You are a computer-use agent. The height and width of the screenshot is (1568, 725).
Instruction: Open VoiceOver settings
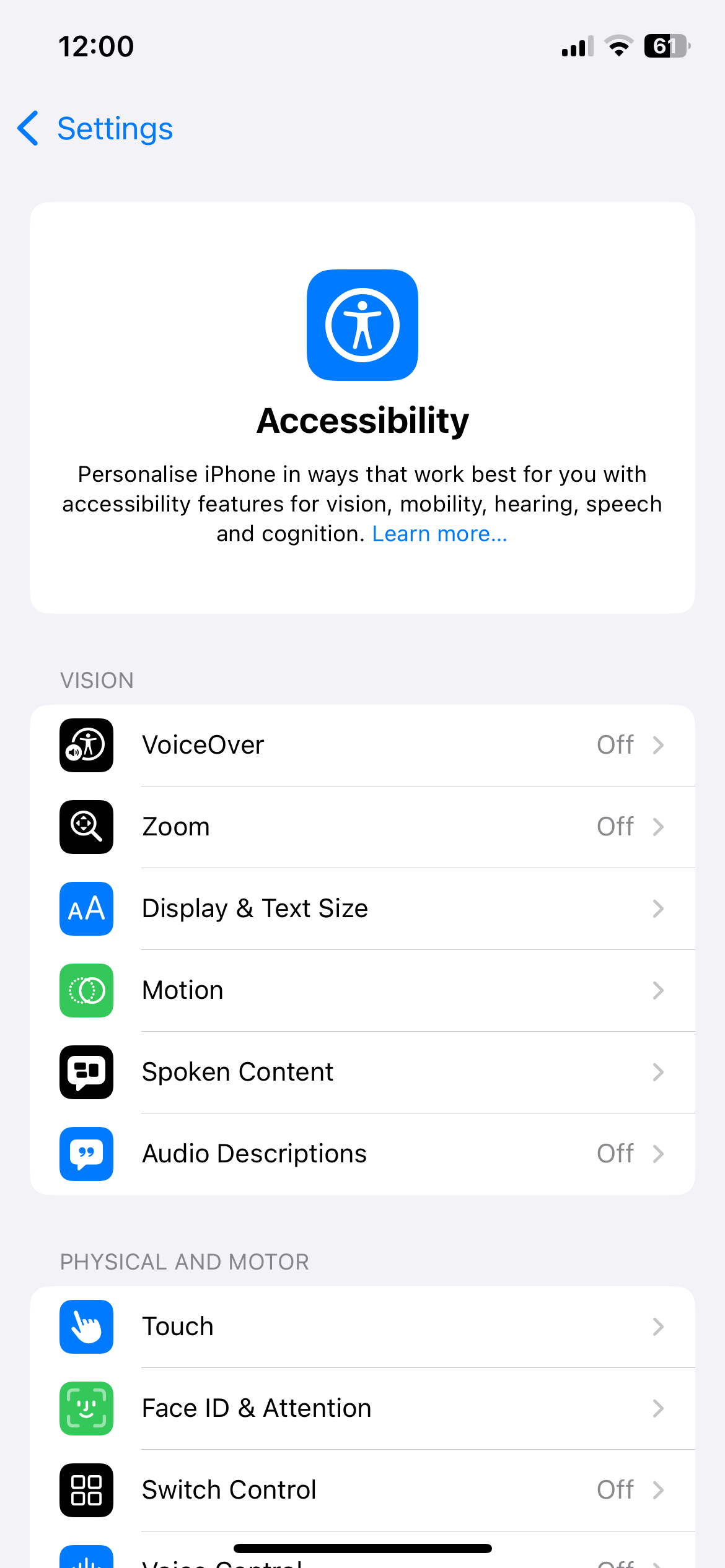(362, 745)
